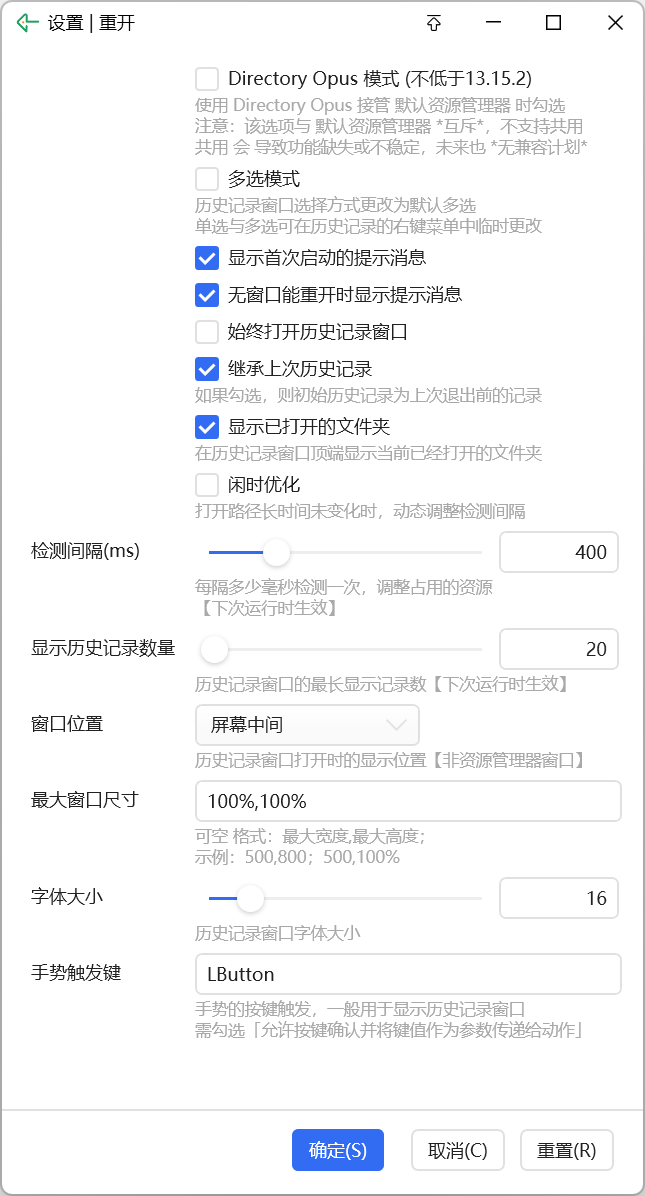Close the settings window
The width and height of the screenshot is (645, 1196).
[615, 23]
